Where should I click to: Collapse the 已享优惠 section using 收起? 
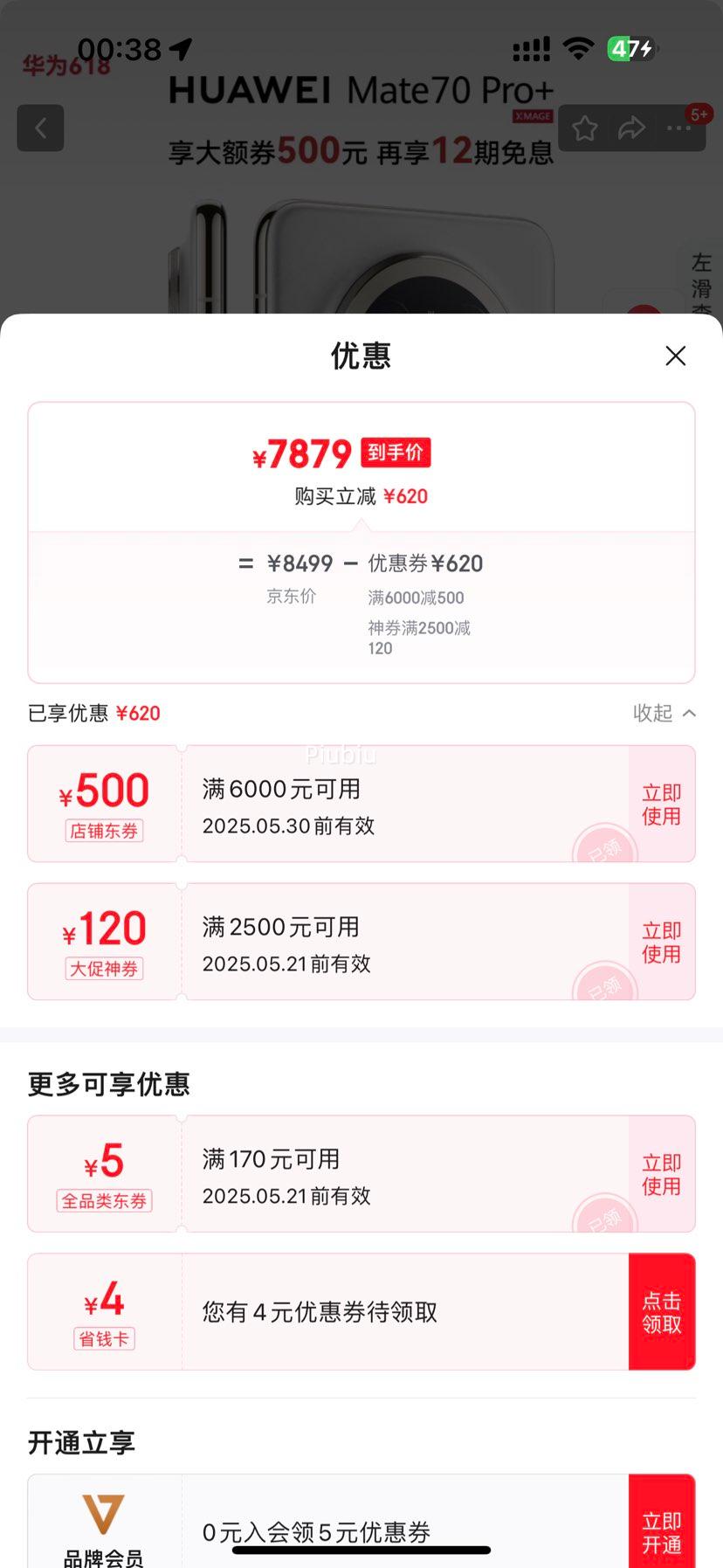pos(664,714)
